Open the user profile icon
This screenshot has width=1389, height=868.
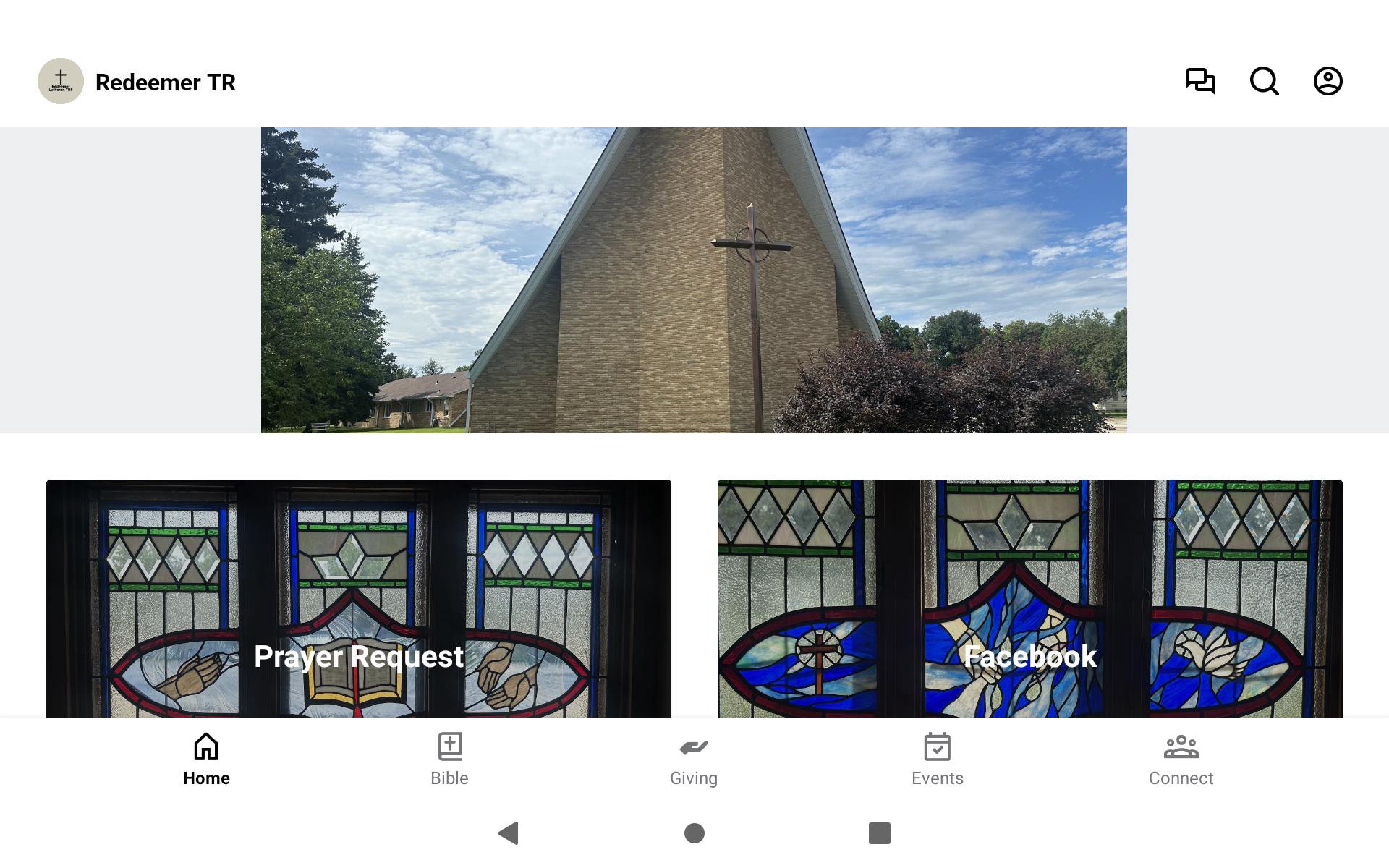click(x=1328, y=81)
